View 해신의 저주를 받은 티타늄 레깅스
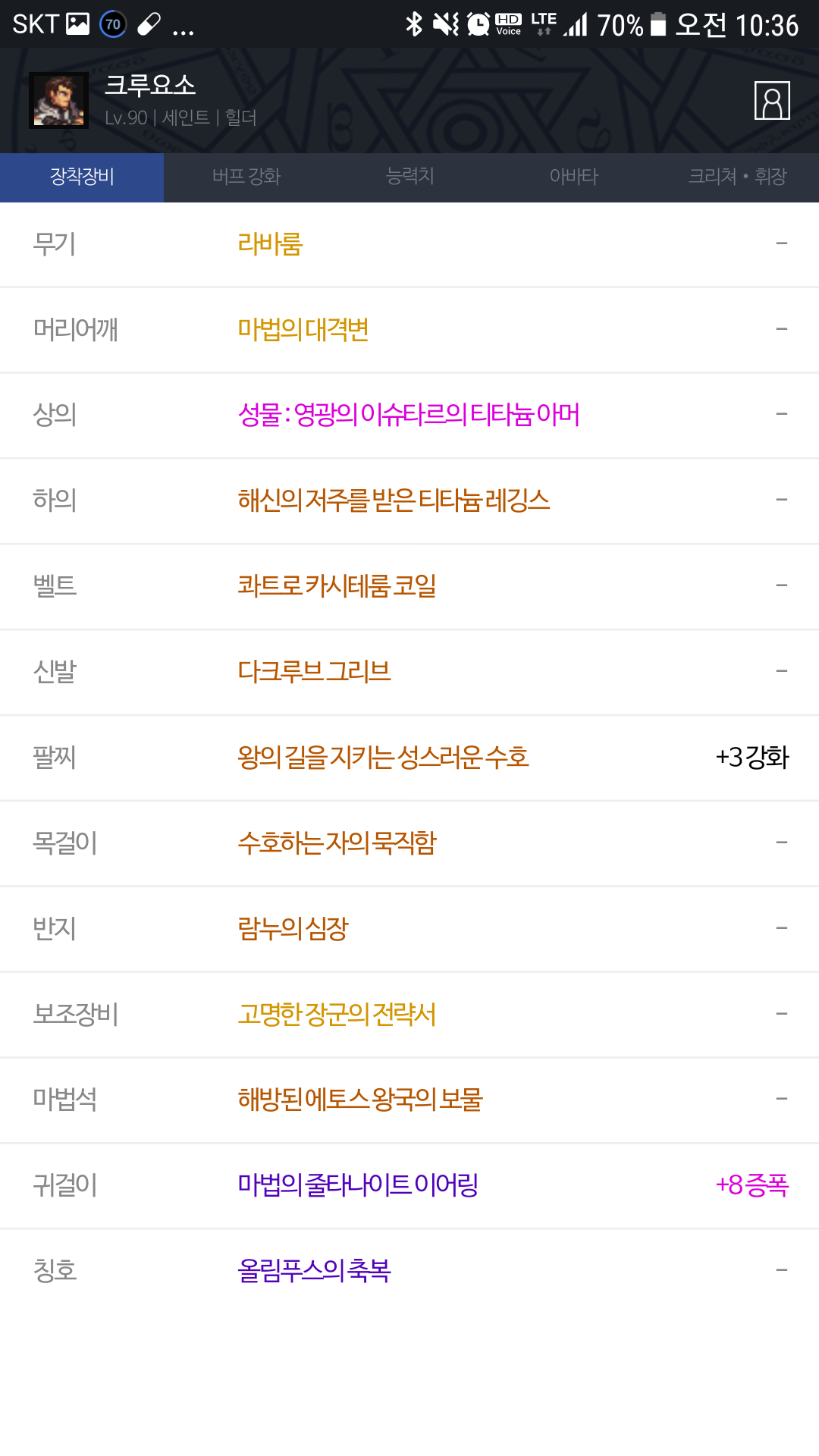 point(394,500)
